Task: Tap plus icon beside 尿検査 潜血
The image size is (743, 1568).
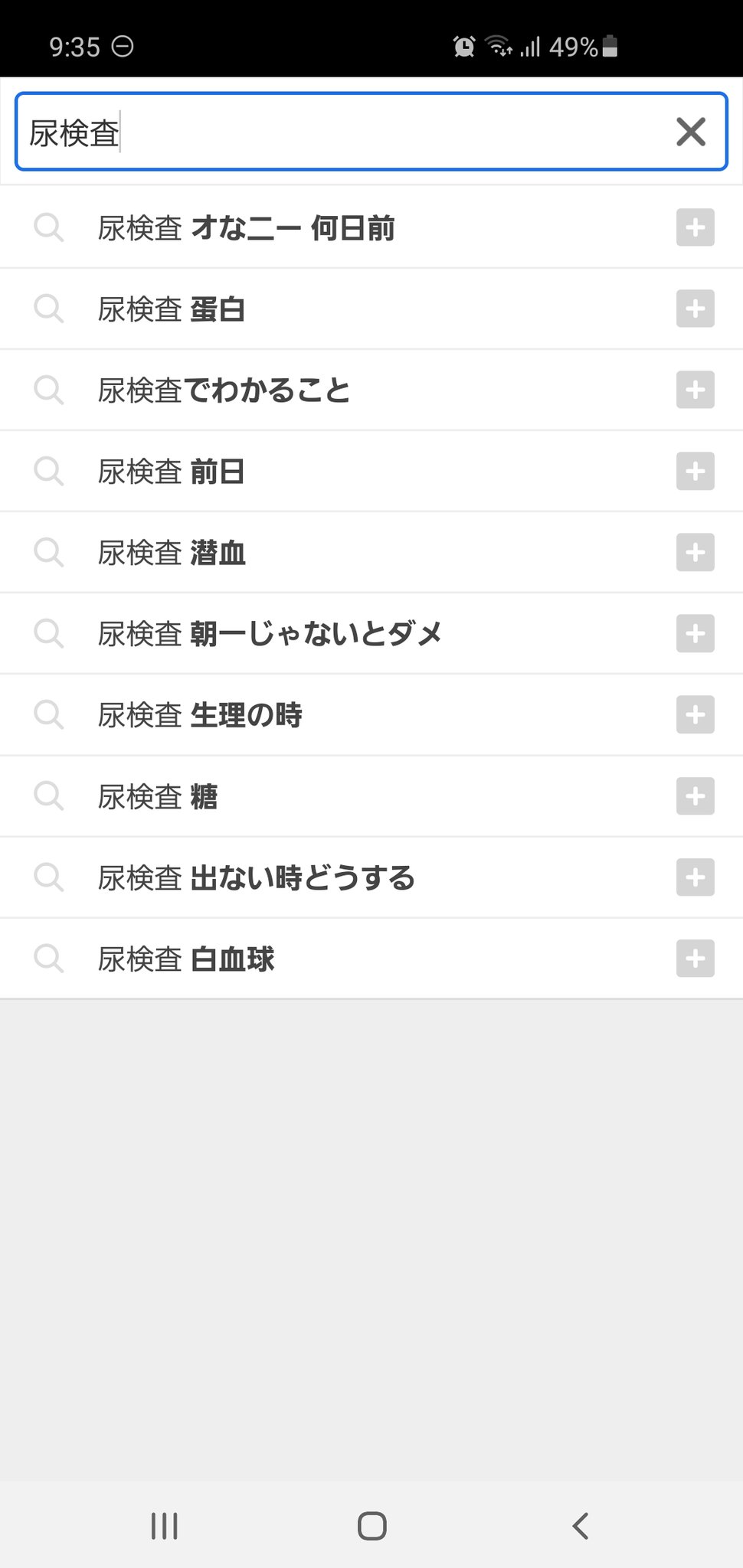Action: pyautogui.click(x=696, y=552)
